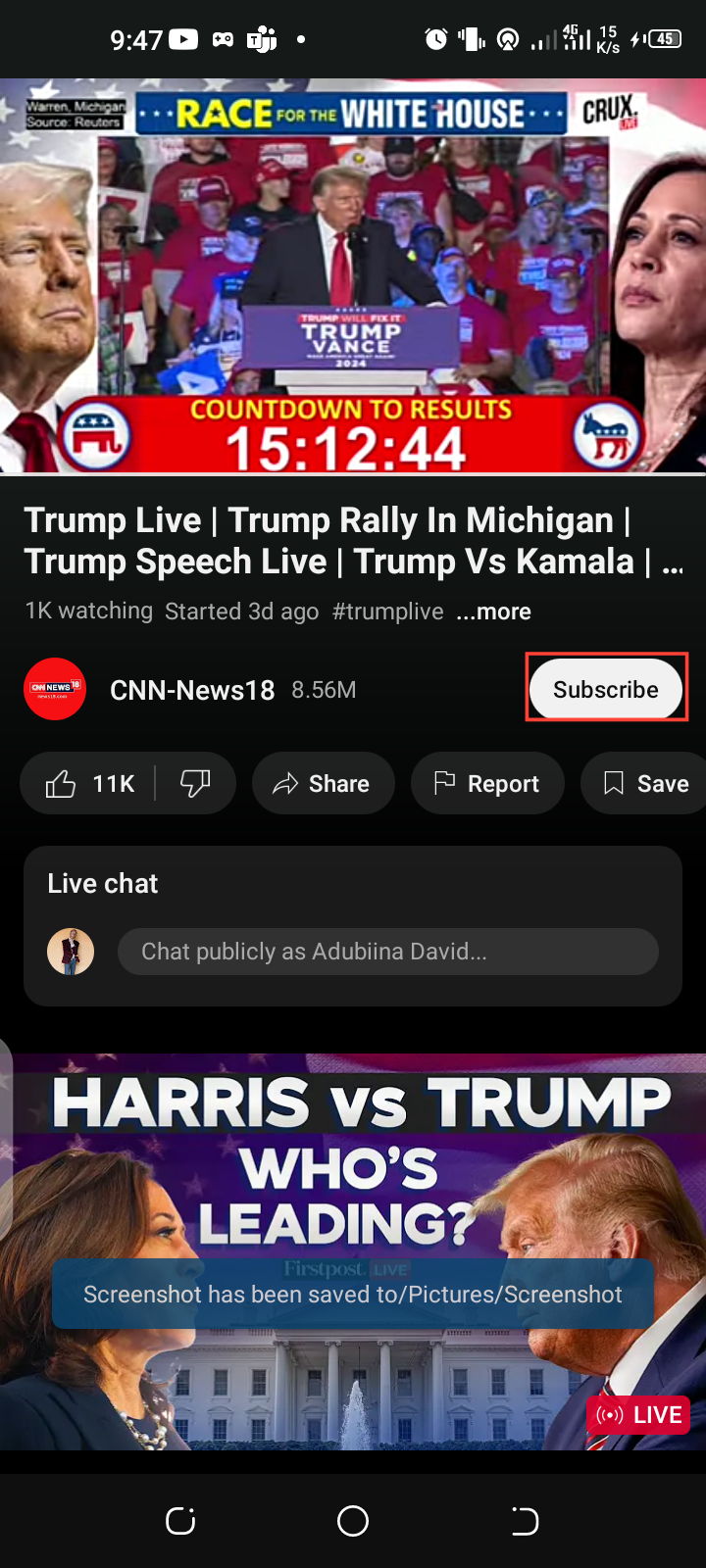
Task: Open the CNN-News18 channel avatar
Action: coord(55,689)
